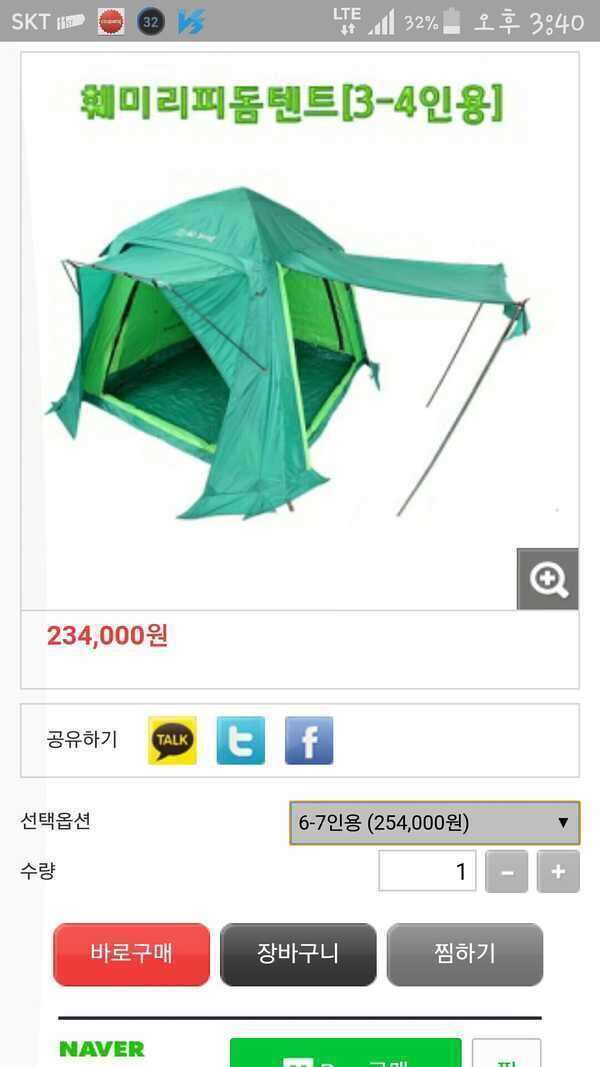Image resolution: width=600 pixels, height=1067 pixels.
Task: Increase quantity with the plus button
Action: tap(559, 872)
